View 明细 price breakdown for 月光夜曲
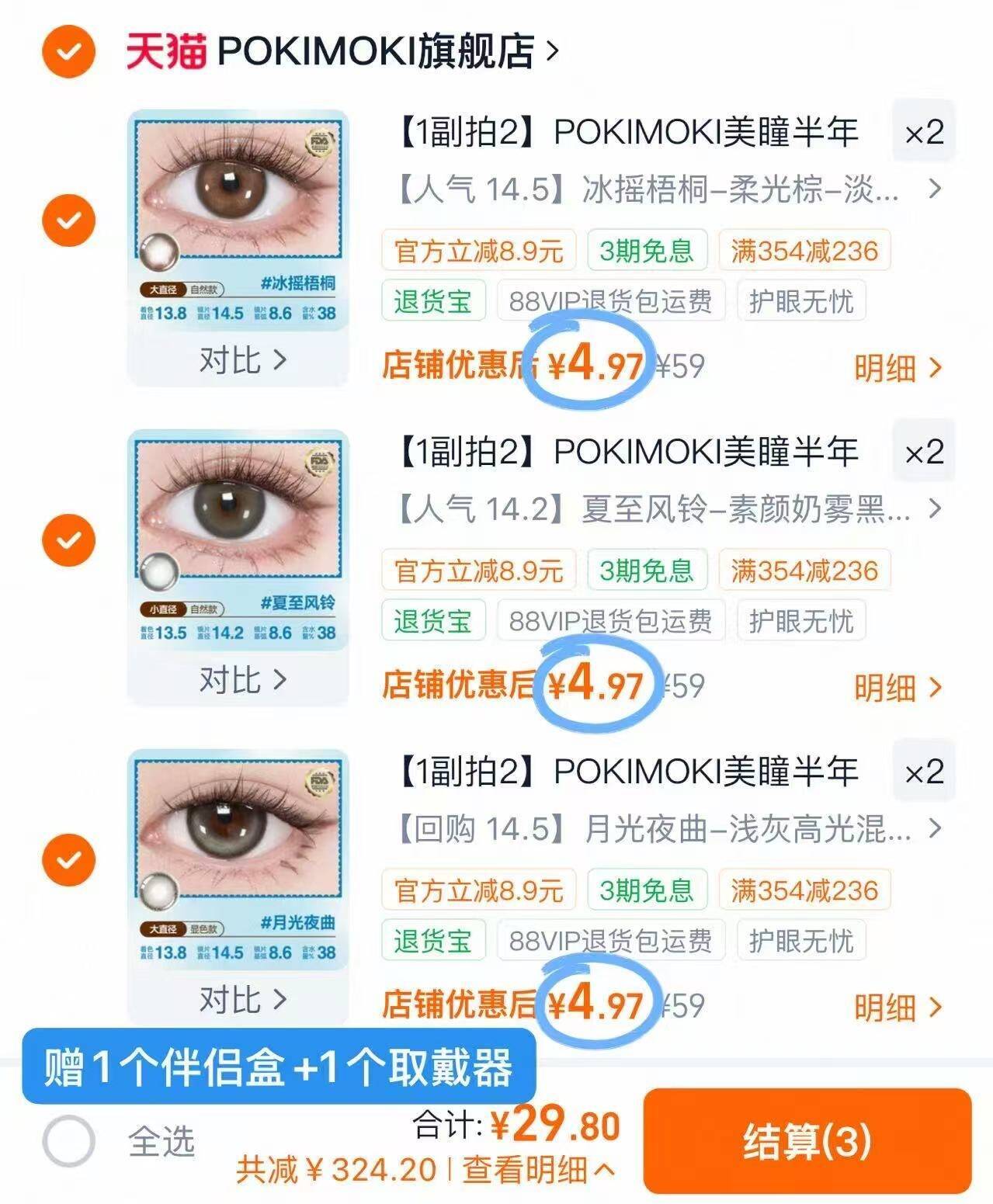The image size is (993, 1204). (x=898, y=1008)
